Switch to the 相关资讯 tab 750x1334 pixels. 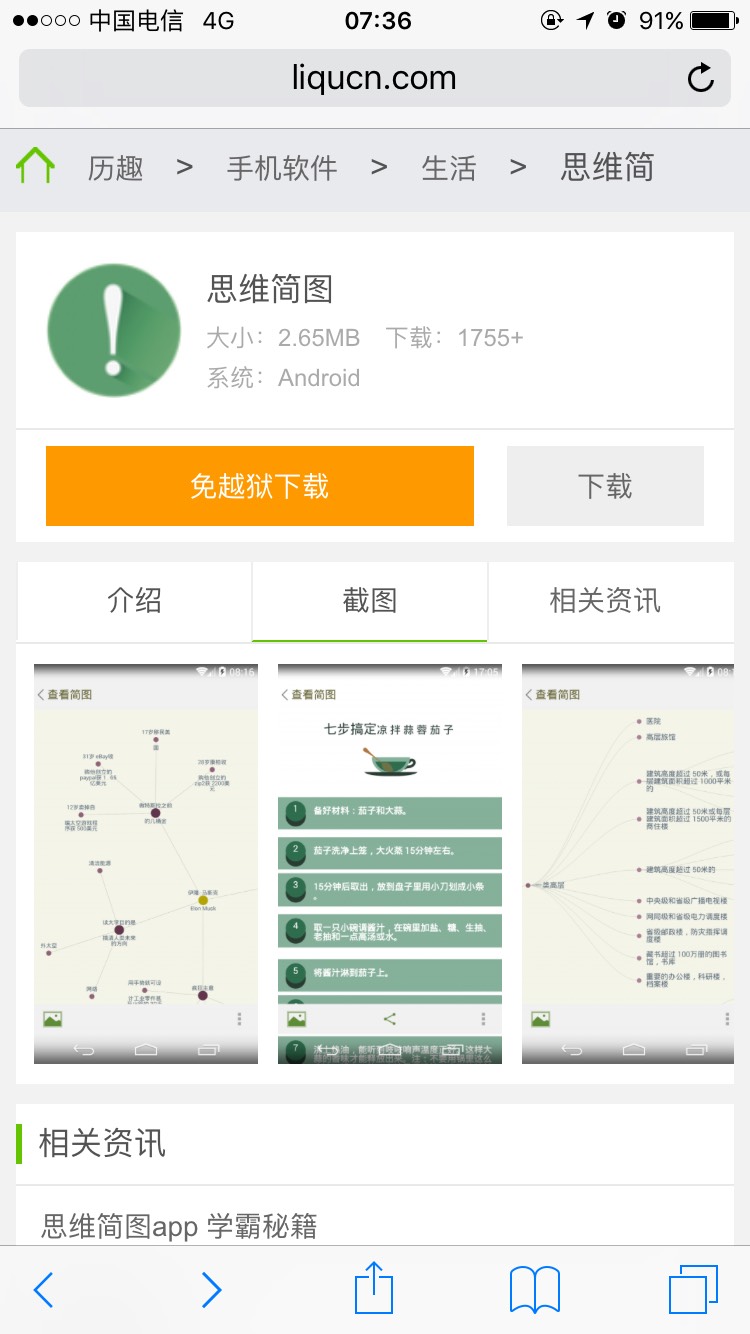(x=605, y=601)
